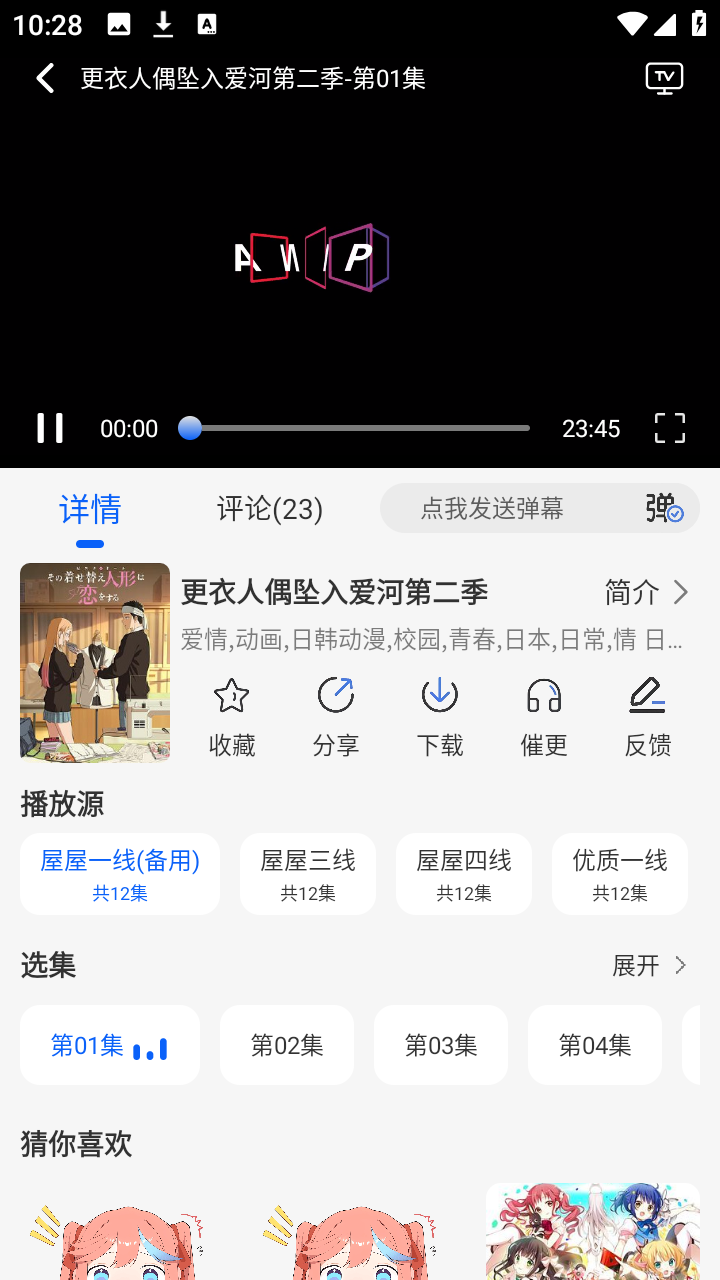Screen dimensions: 720x1280
Task: Play episode 第02集
Action: 287,1045
